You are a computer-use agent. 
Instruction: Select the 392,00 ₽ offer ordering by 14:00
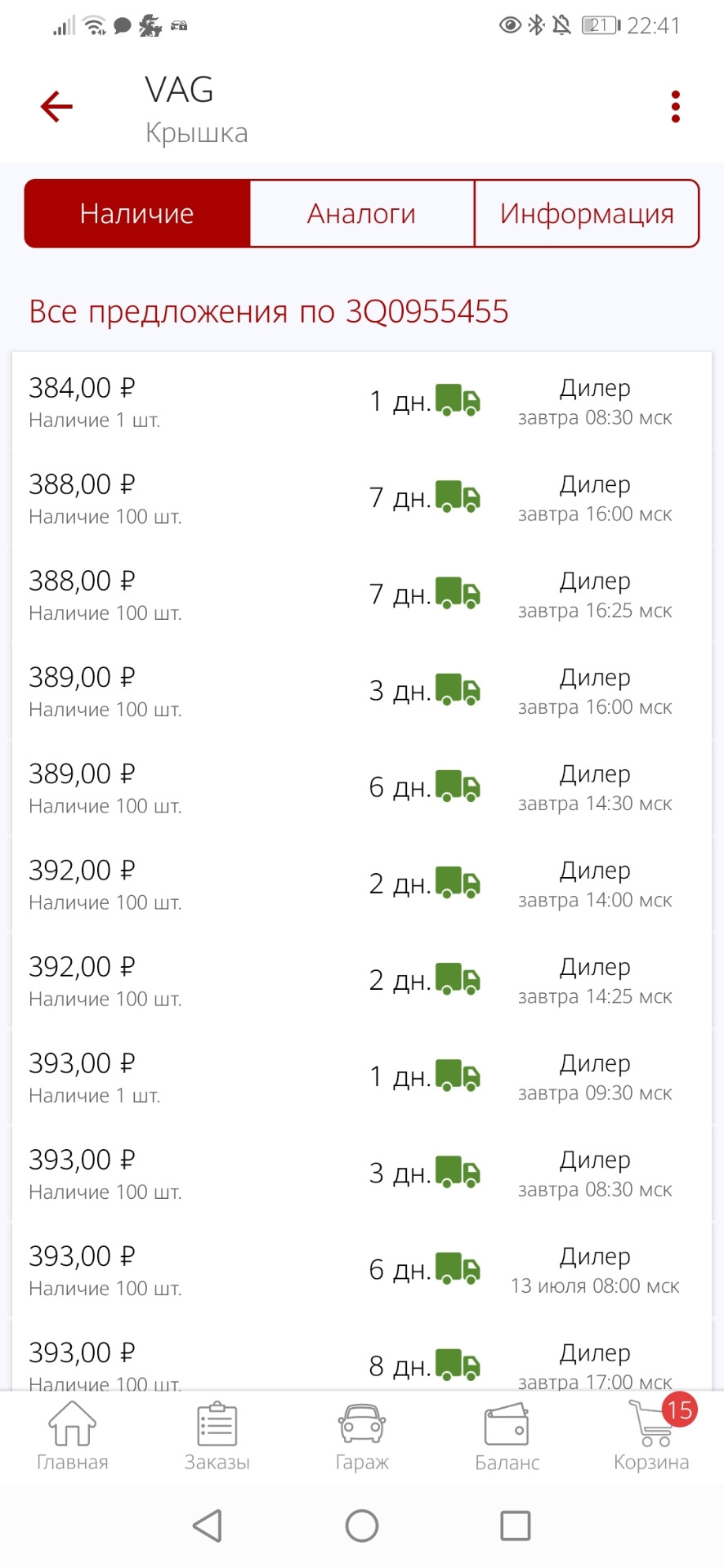[362, 884]
